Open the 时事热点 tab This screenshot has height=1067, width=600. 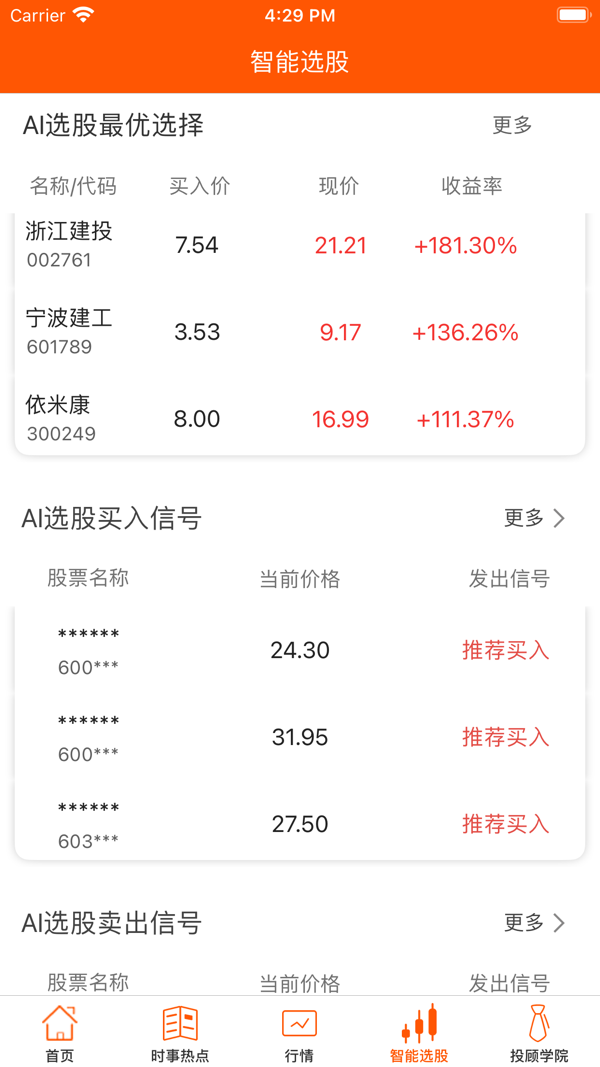pyautogui.click(x=180, y=1033)
